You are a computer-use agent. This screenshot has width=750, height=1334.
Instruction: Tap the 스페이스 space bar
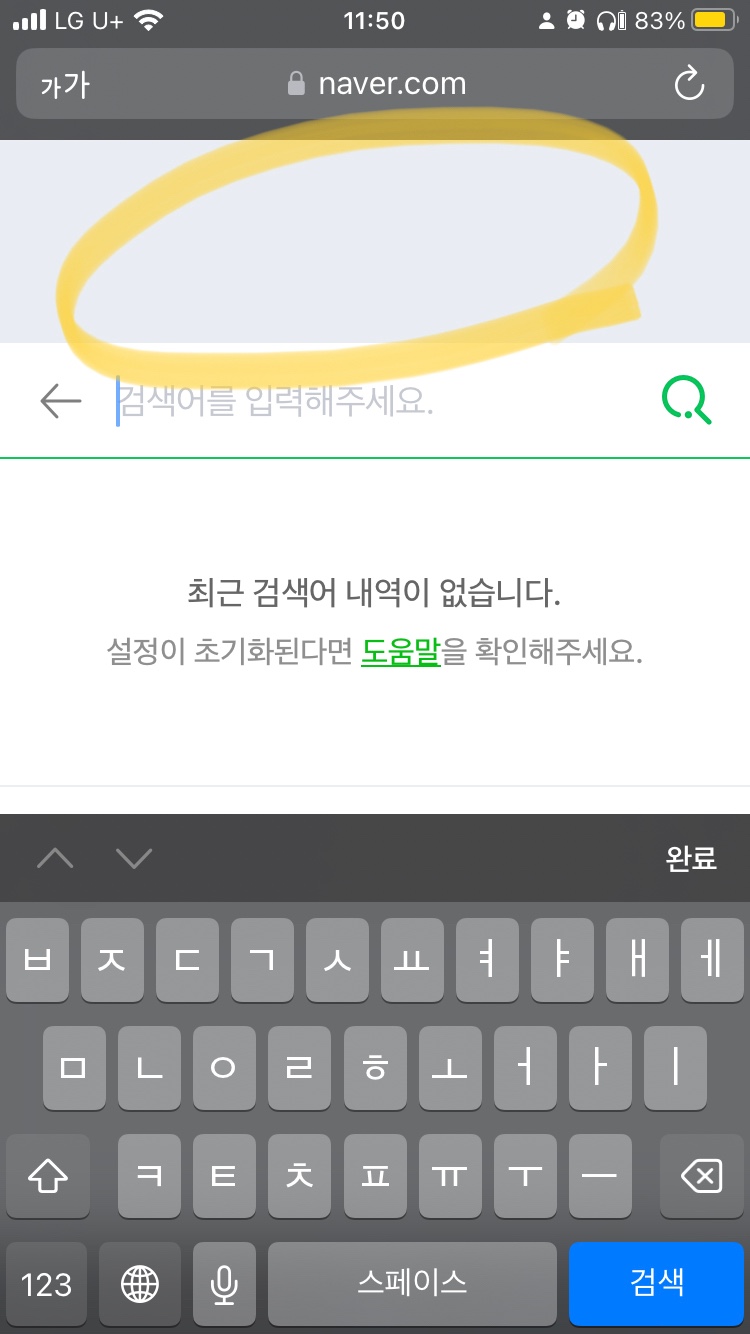click(x=412, y=1283)
